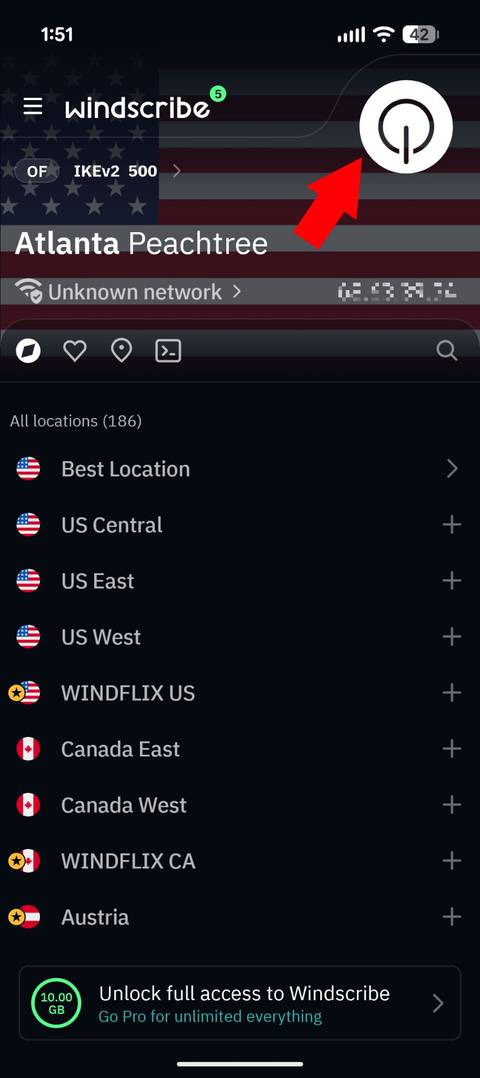480x1078 pixels.
Task: Search locations with the magnifier icon
Action: pyautogui.click(x=447, y=351)
